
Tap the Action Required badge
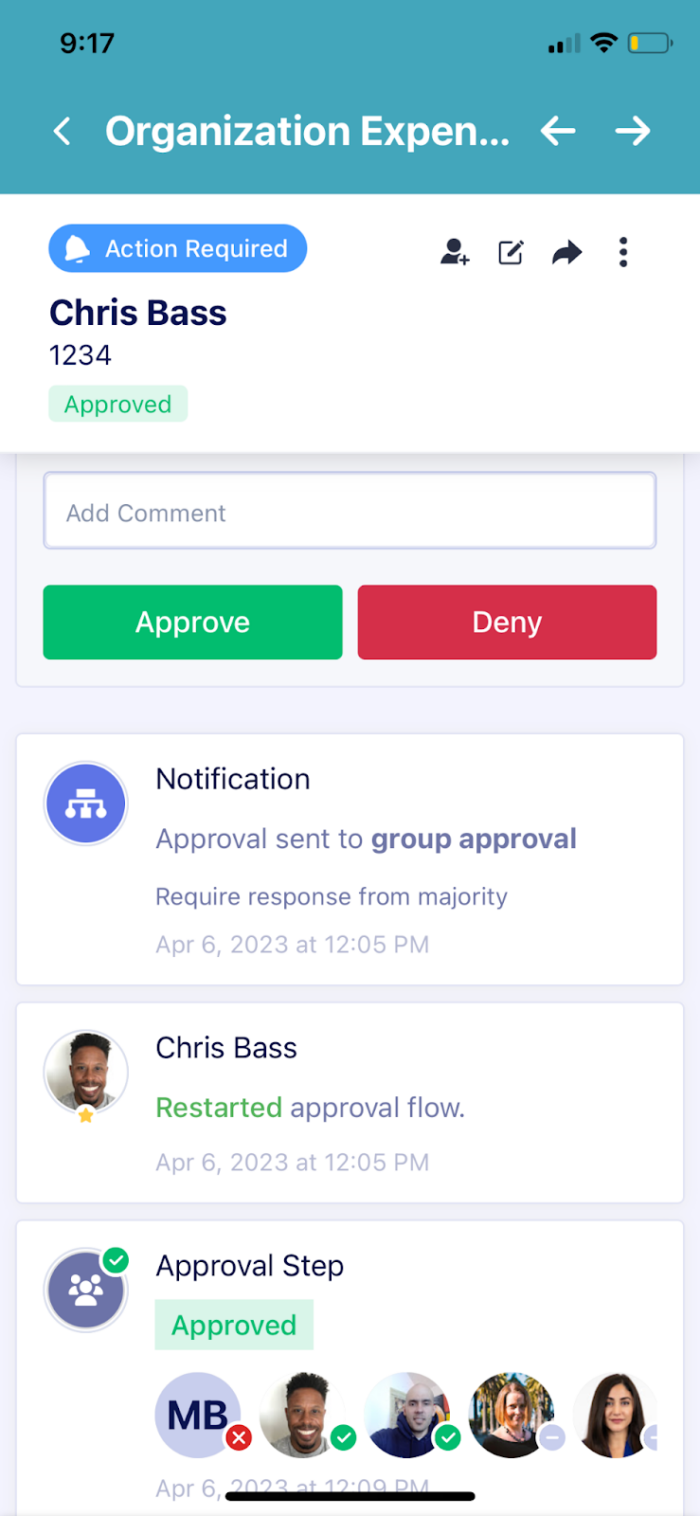pos(178,249)
